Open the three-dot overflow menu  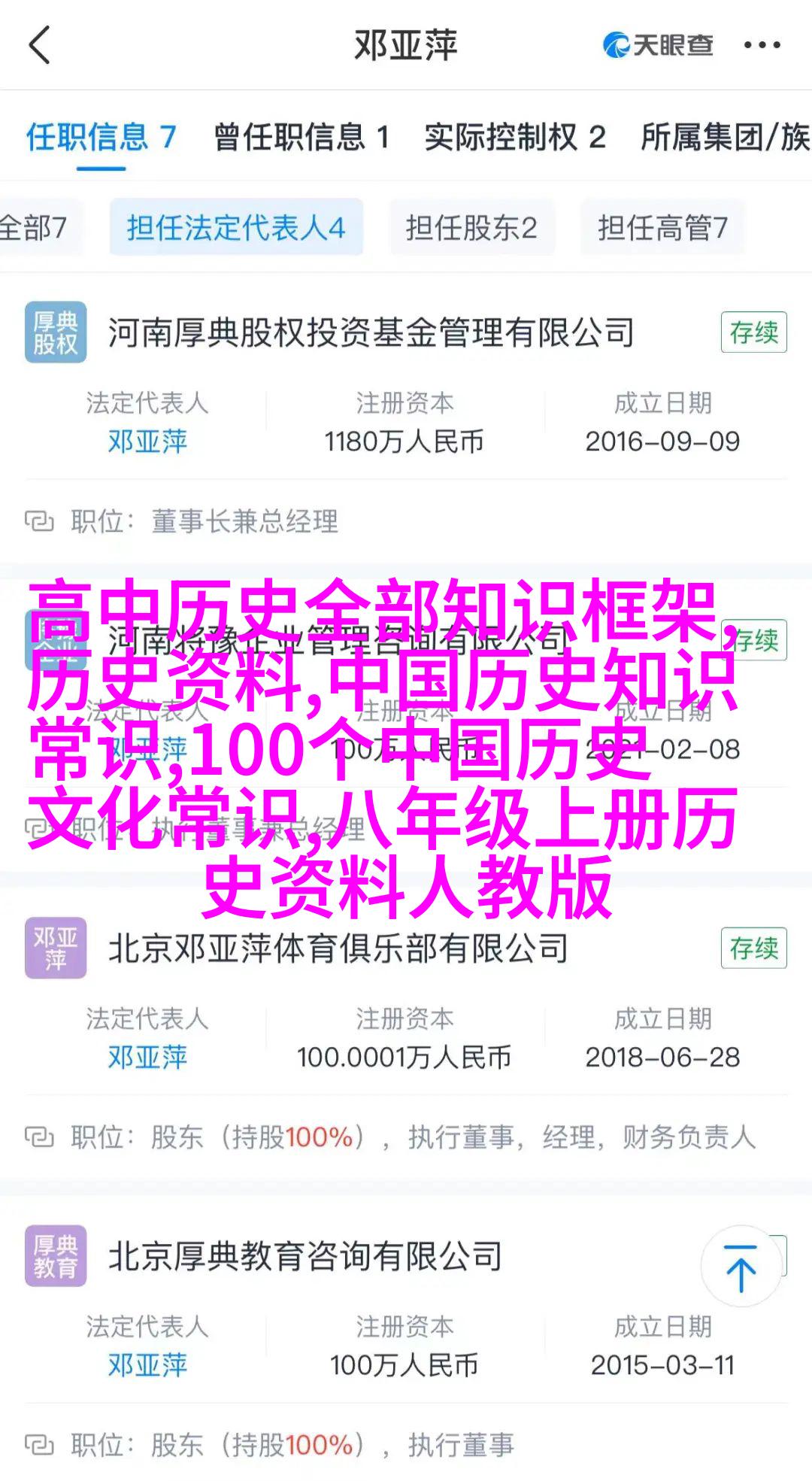(x=762, y=45)
